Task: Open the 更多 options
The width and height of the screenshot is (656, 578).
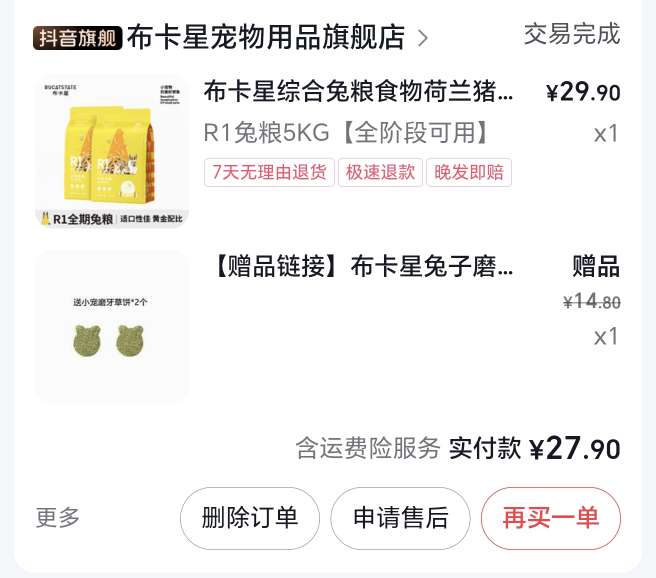Action: point(57,517)
